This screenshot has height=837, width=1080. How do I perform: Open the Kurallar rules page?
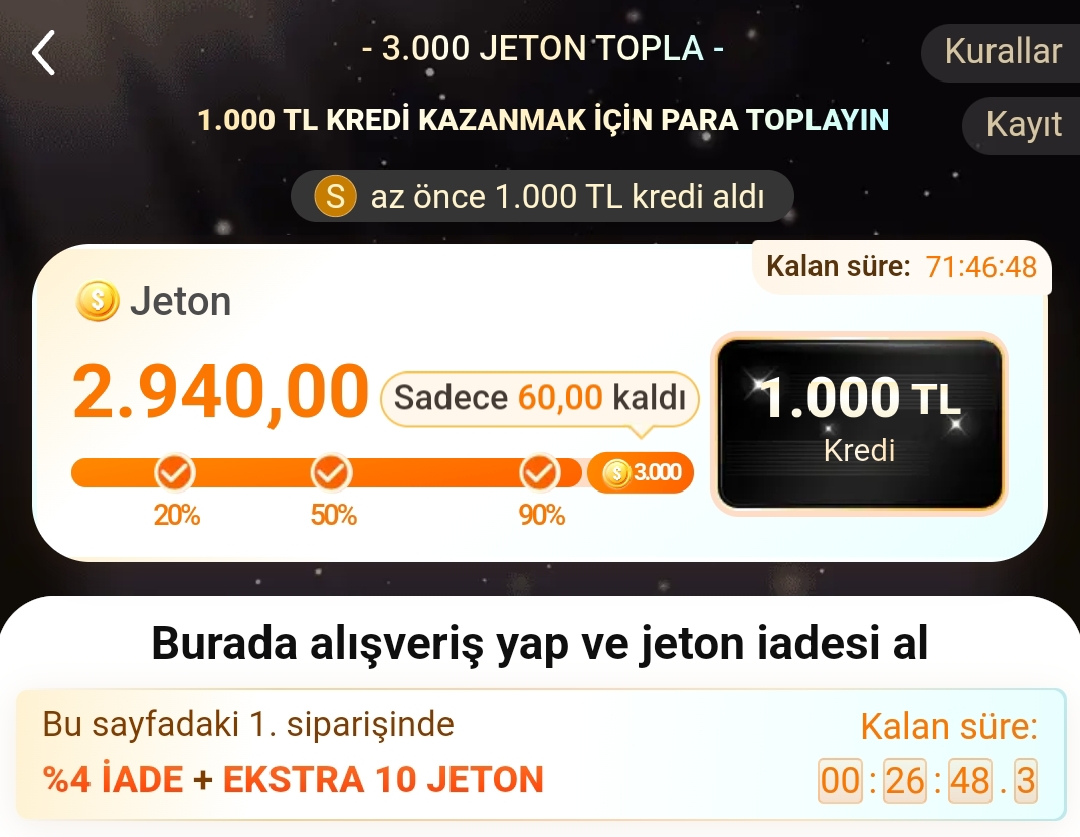point(1002,52)
